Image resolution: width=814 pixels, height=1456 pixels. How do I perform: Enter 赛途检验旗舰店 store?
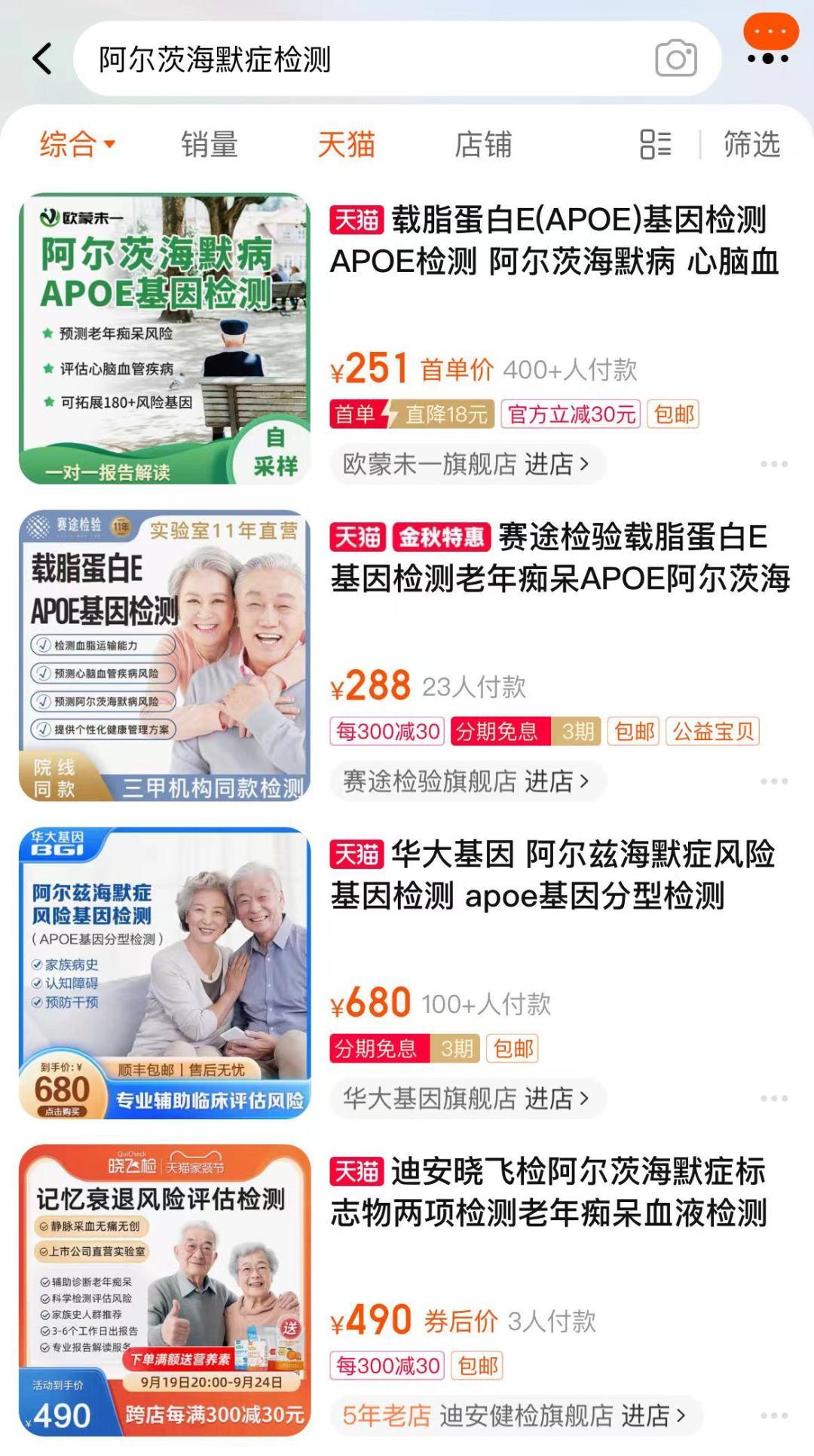coord(467,782)
